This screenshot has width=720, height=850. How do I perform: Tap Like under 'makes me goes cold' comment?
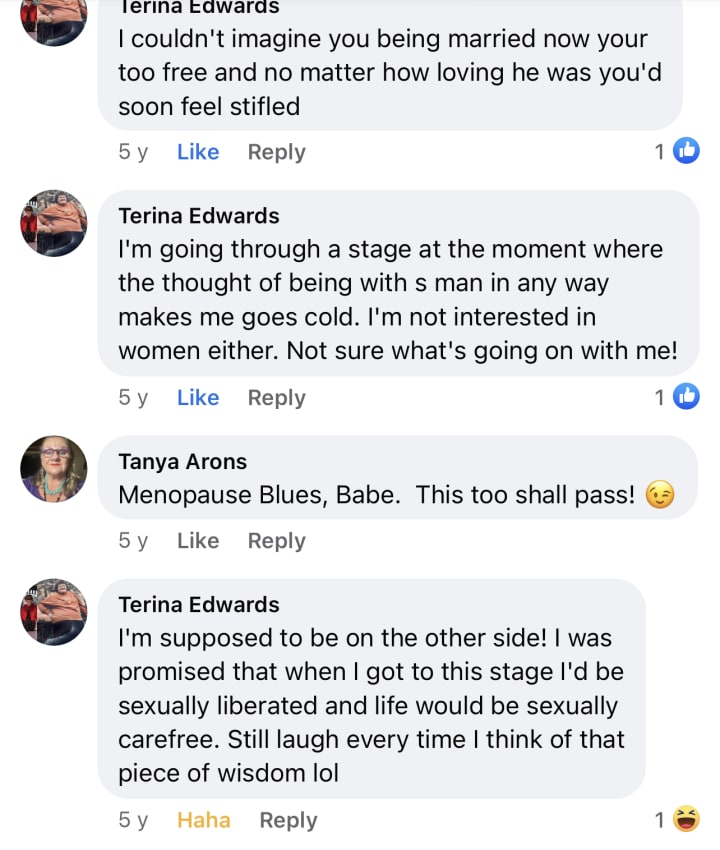click(x=198, y=398)
